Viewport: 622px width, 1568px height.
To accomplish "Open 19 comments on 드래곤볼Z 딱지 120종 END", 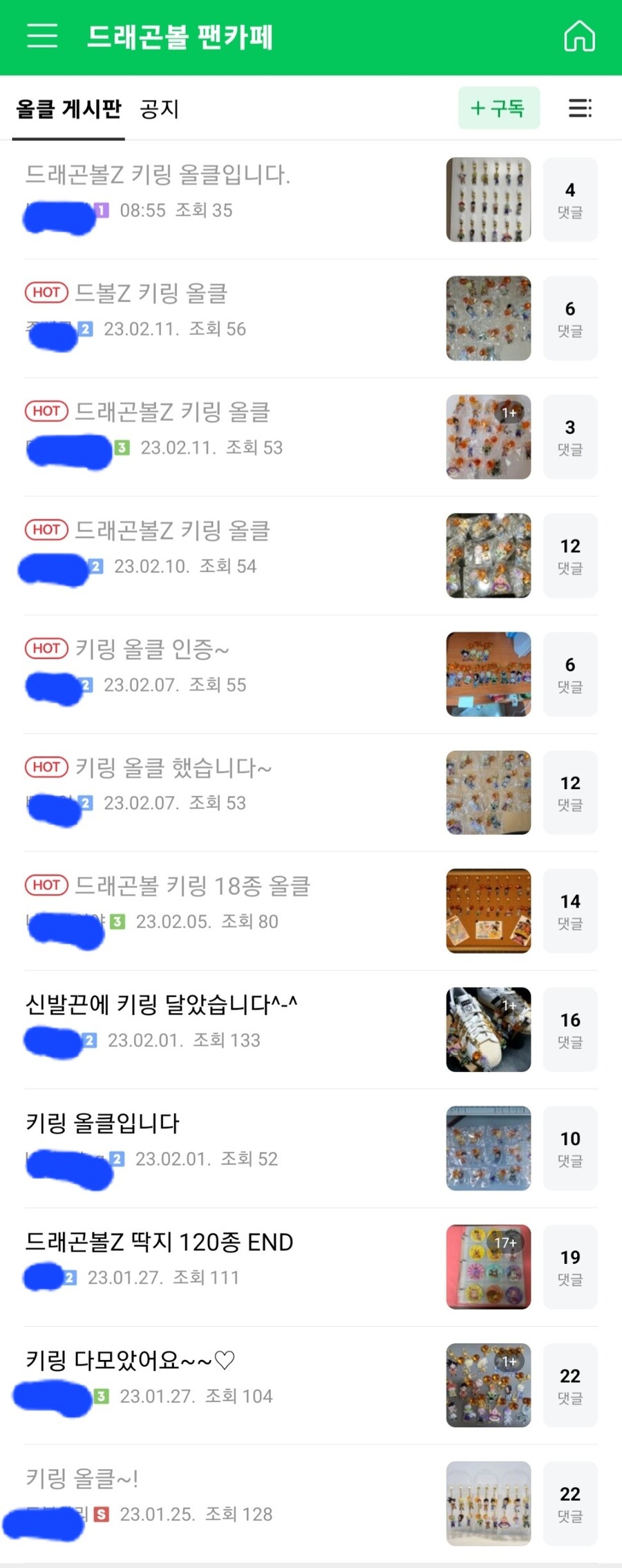I will coord(570,1267).
